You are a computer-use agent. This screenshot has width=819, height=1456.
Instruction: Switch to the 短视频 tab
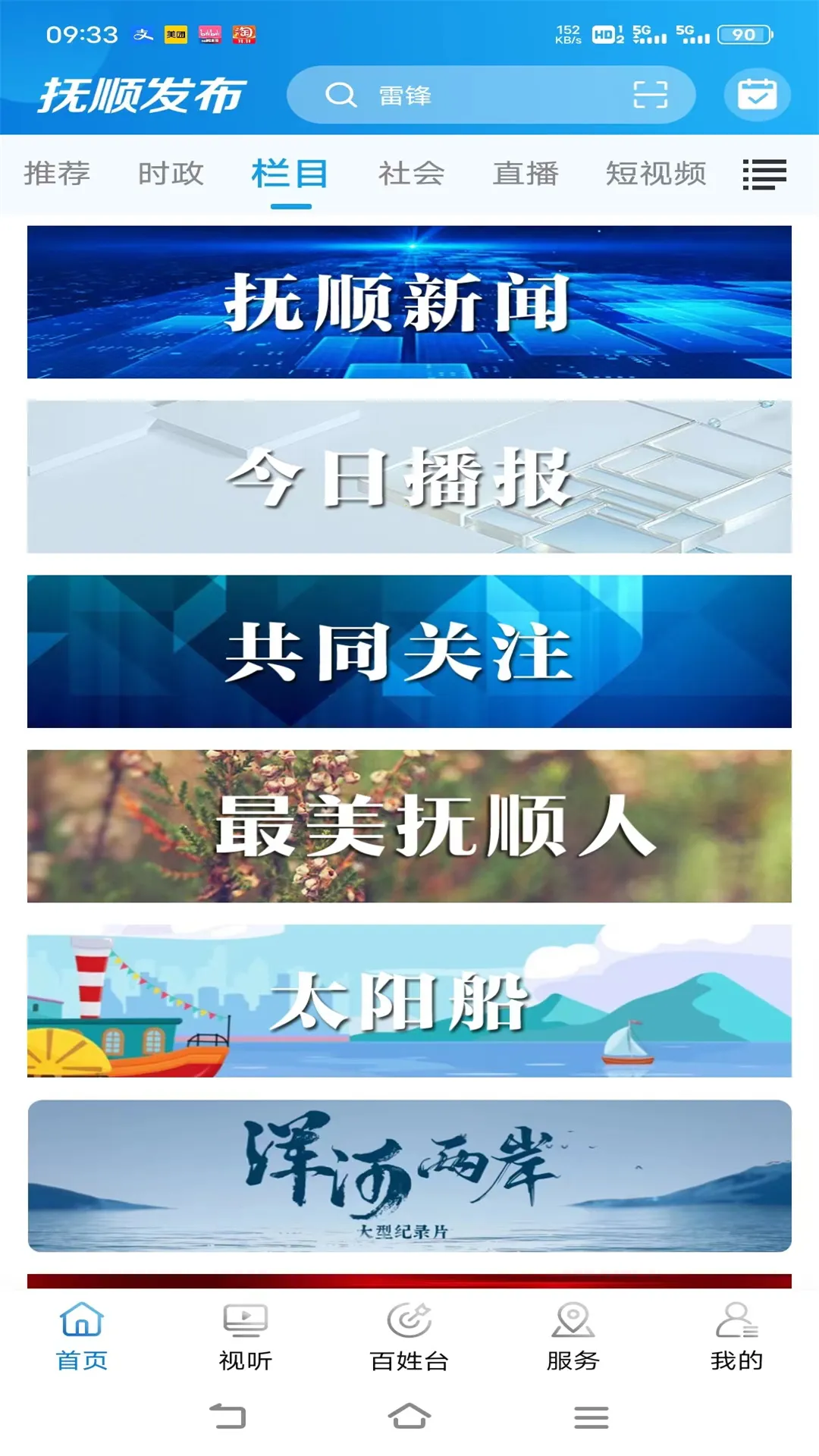click(x=657, y=174)
